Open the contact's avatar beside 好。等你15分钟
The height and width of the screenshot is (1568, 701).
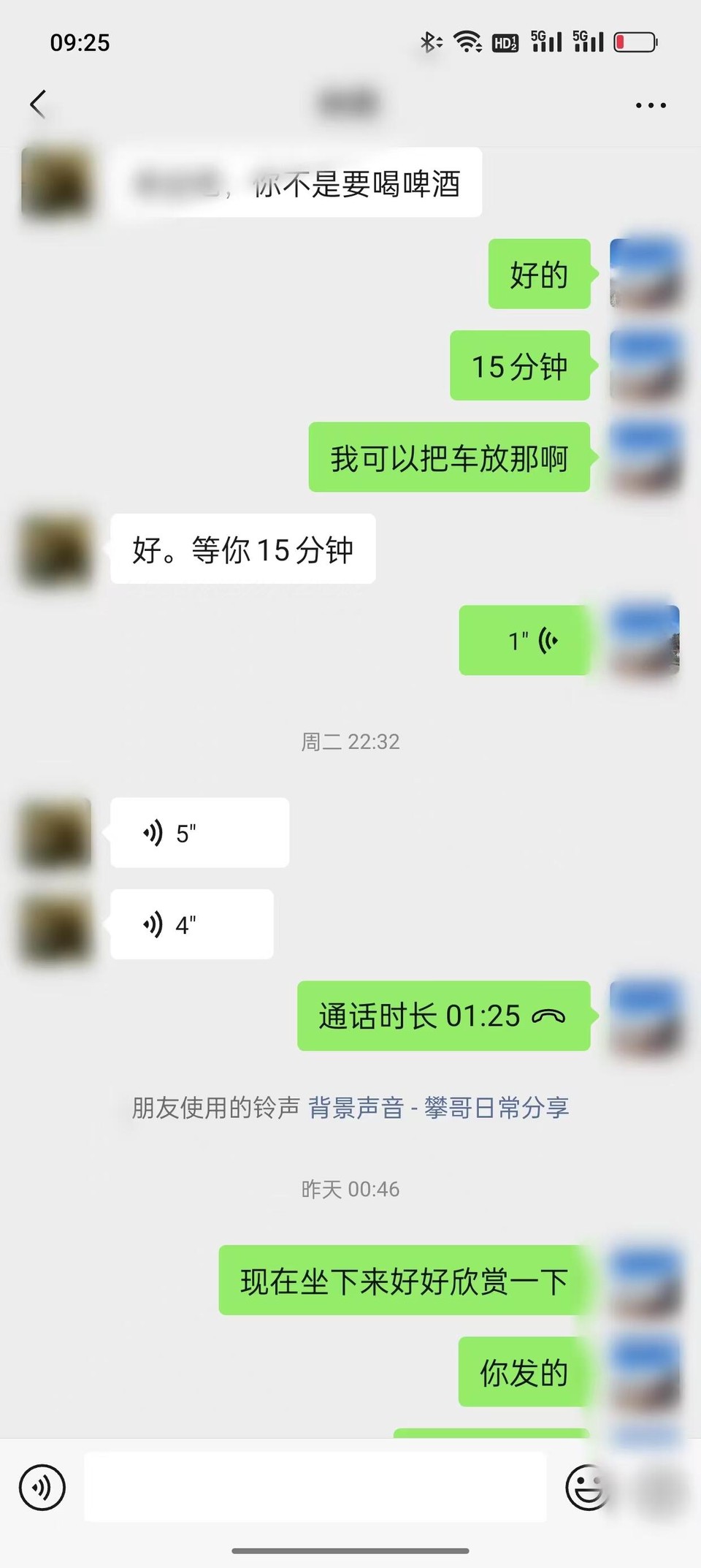coord(56,549)
